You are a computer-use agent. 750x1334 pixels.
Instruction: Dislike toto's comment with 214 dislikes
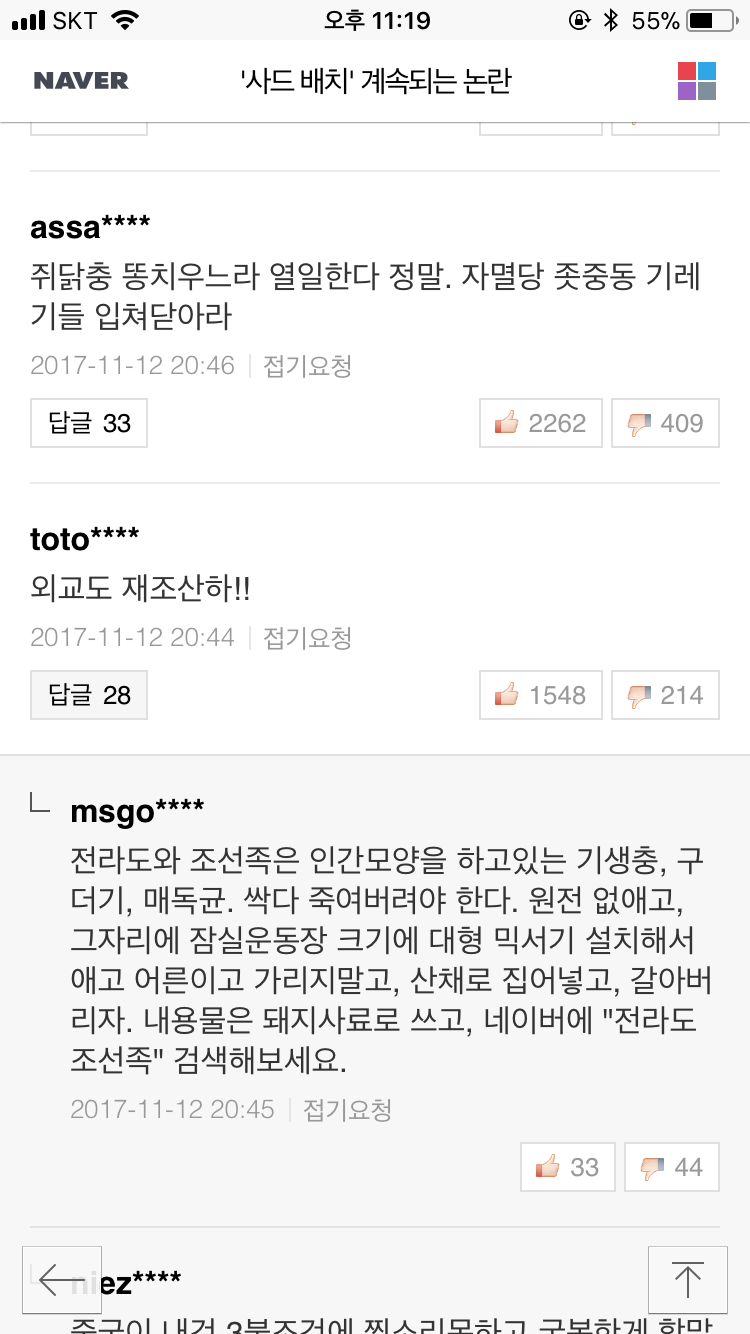tap(665, 695)
